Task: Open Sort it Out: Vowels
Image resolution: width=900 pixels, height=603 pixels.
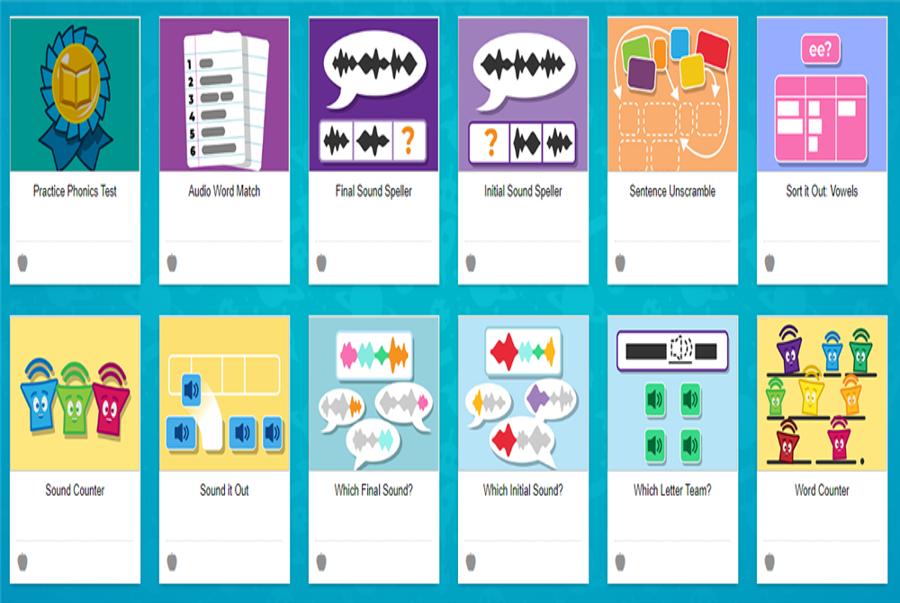Action: click(822, 95)
